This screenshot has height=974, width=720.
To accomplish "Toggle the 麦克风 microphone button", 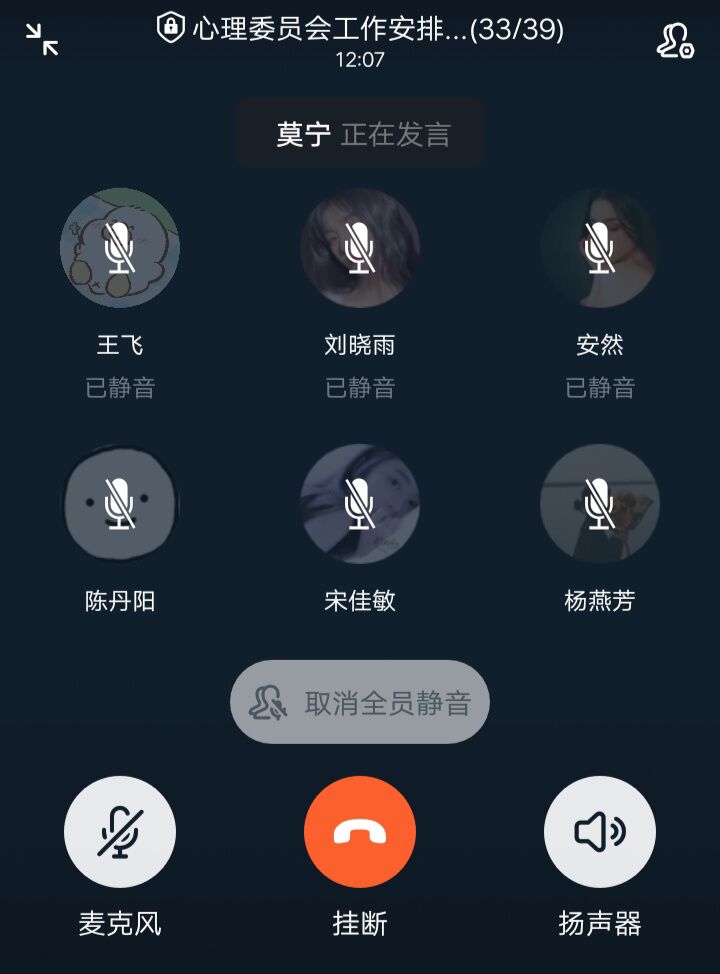I will (120, 832).
